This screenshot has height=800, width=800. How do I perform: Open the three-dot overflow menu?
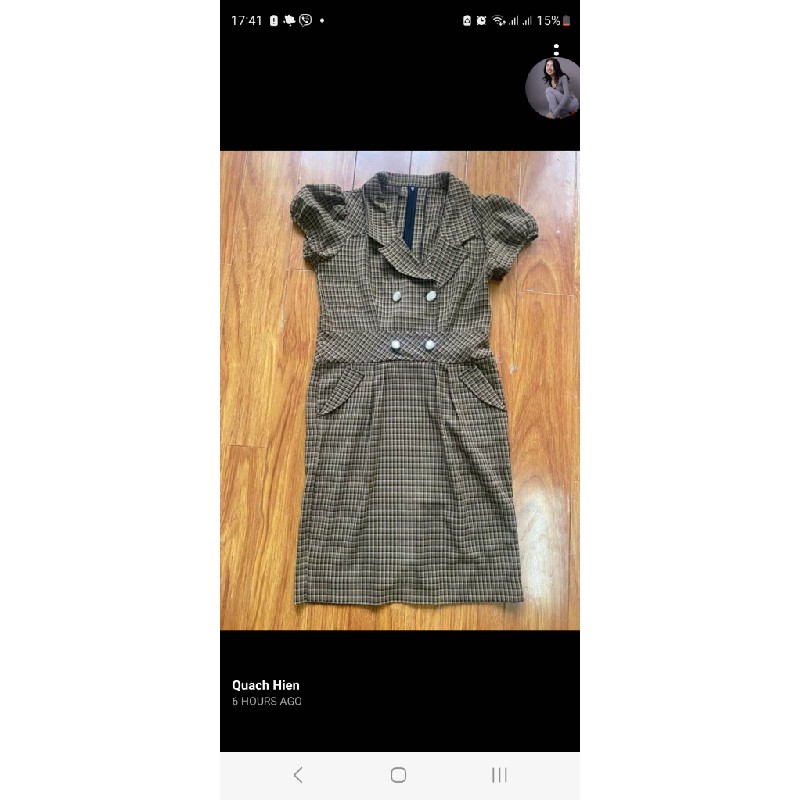(556, 48)
